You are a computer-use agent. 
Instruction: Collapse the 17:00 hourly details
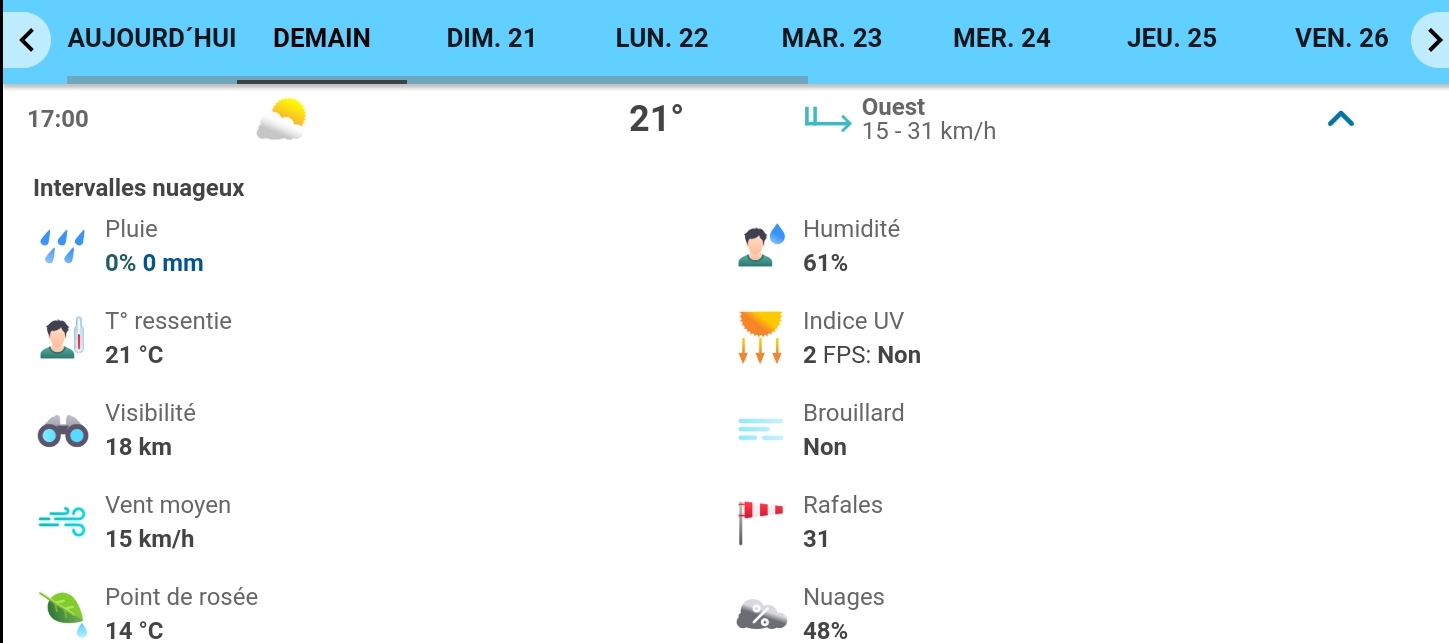click(1340, 119)
